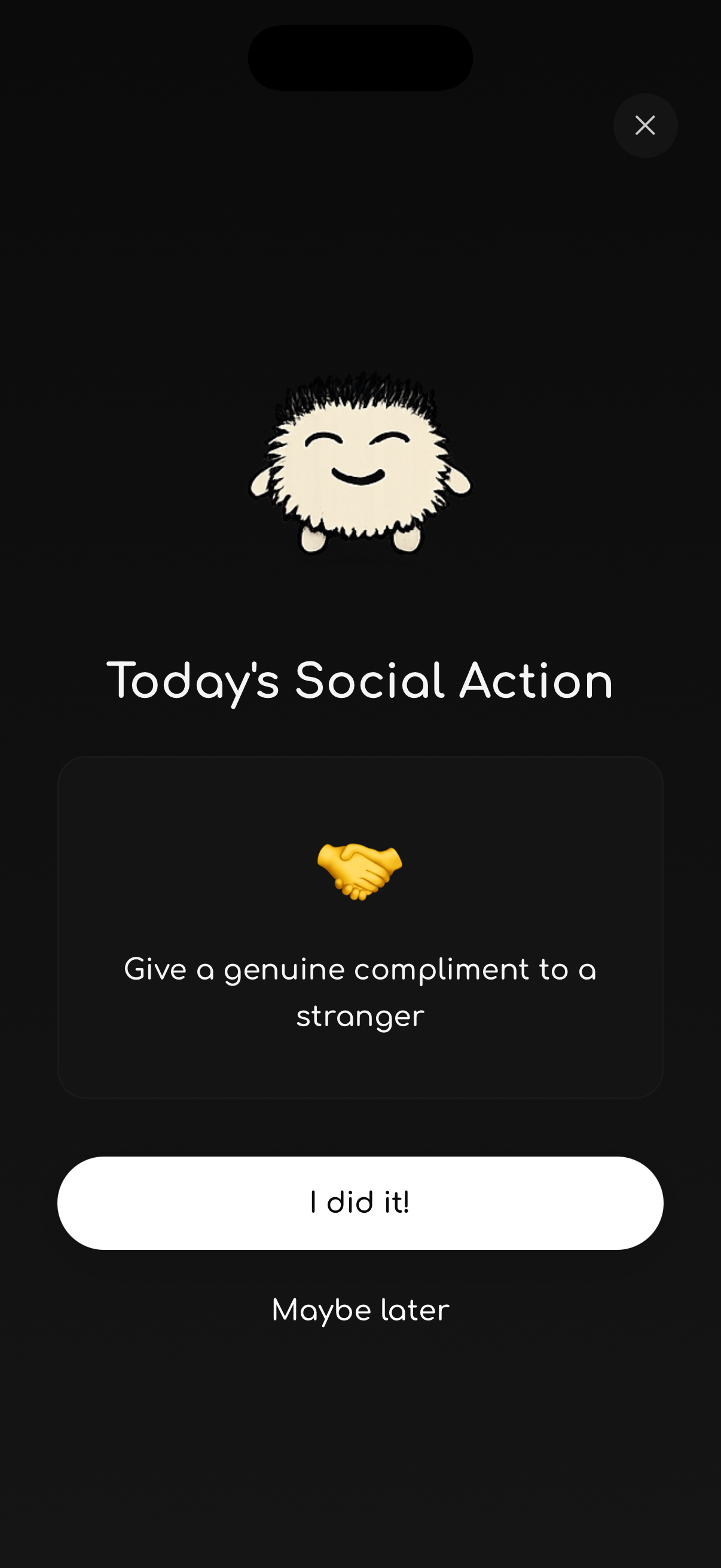Confirm completing today's social action
721x1568 pixels.
359,1202
